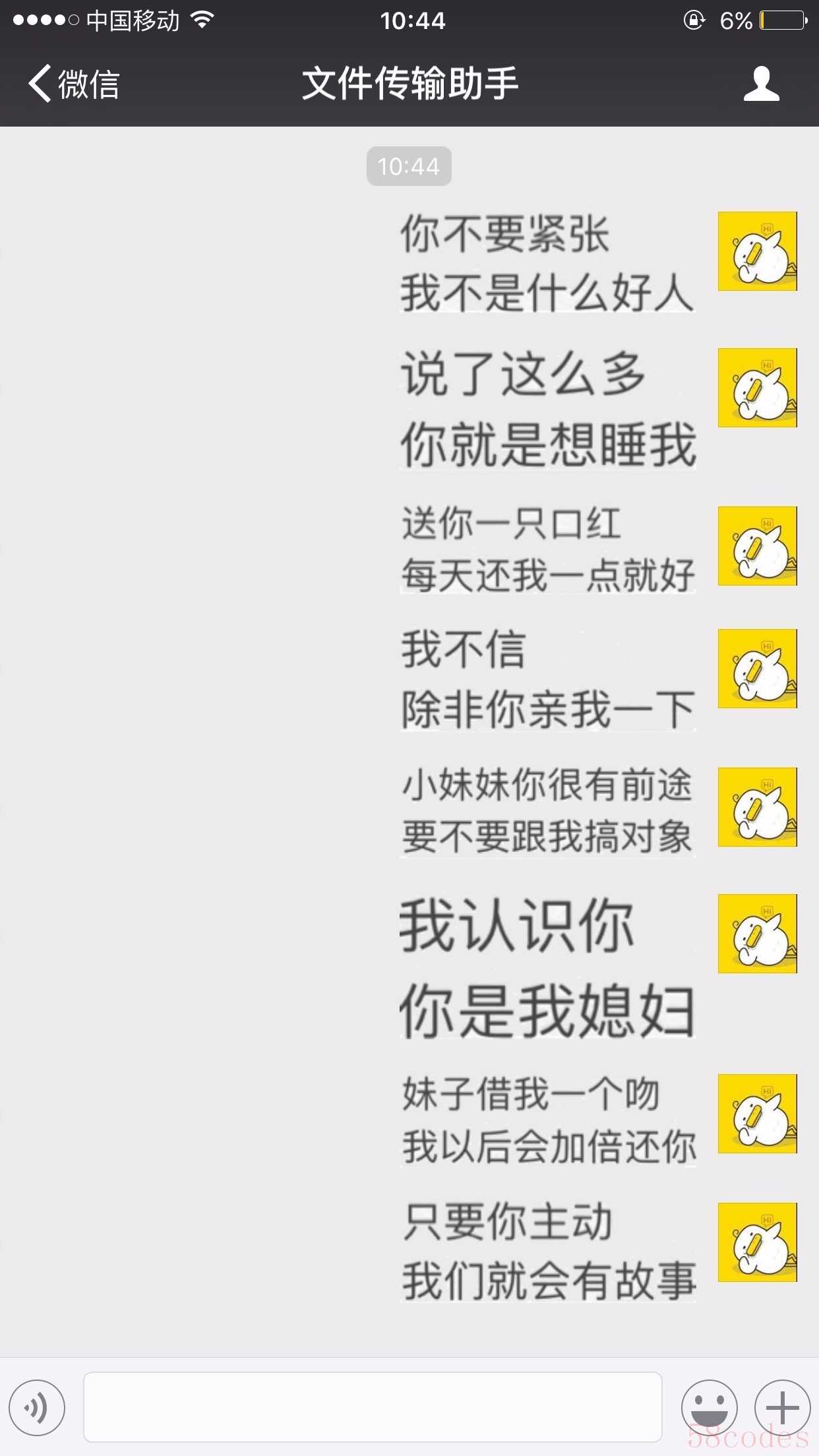819x1456 pixels.
Task: Open the image message 小妹妹你很有前途
Action: coord(547,812)
